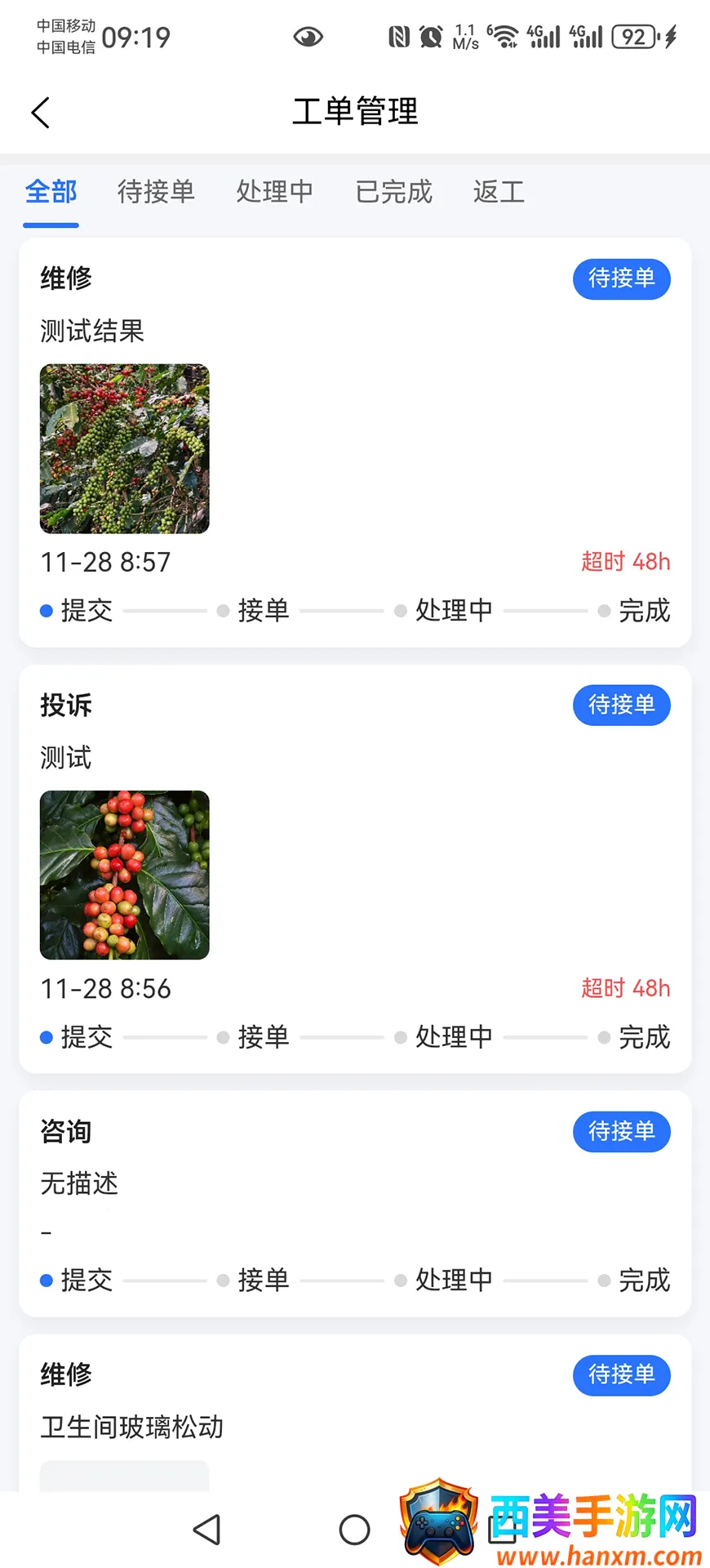
Task: Switch to the 处理中 tab
Action: click(x=274, y=192)
